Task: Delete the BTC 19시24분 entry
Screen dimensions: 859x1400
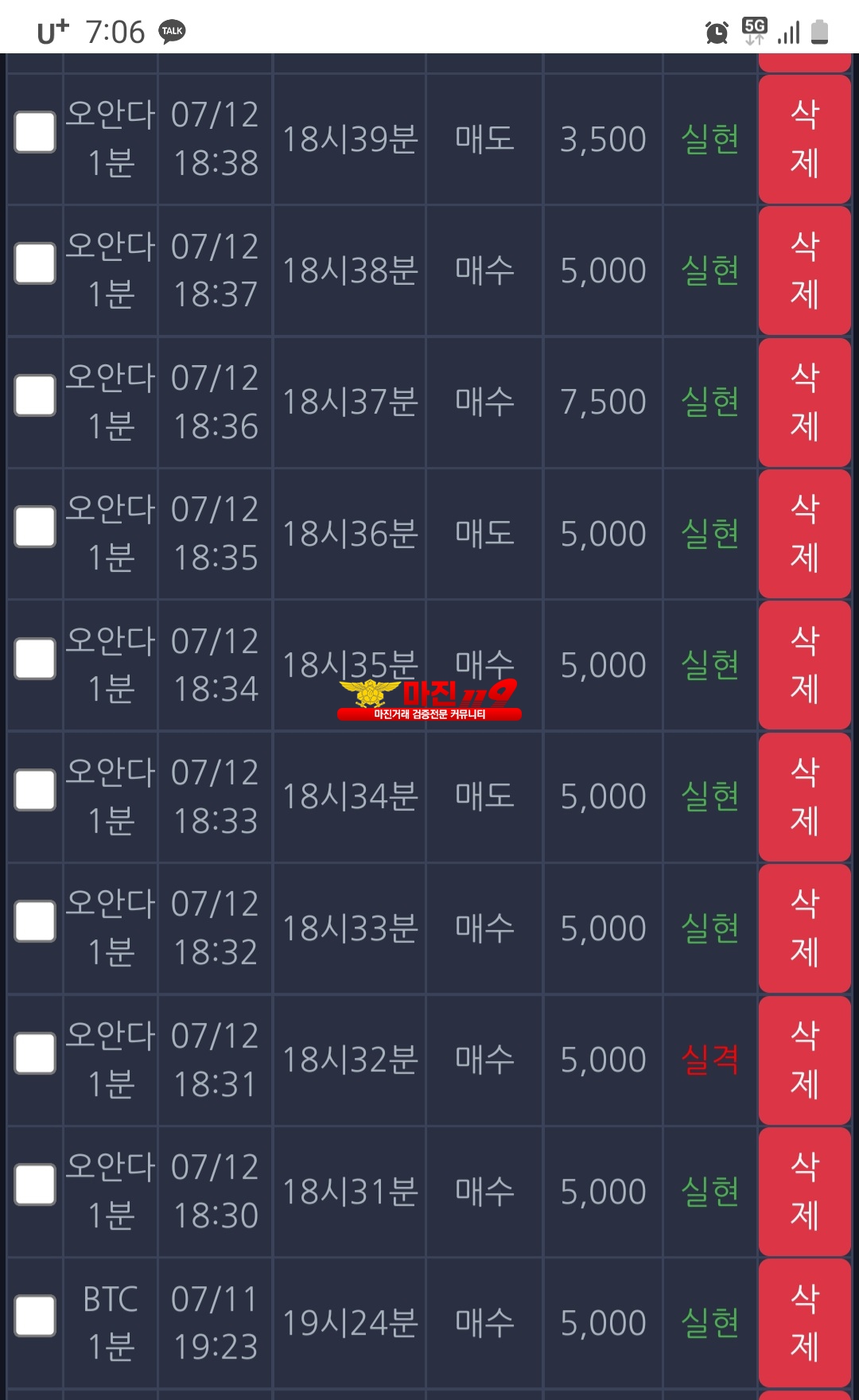Action: (x=804, y=1323)
